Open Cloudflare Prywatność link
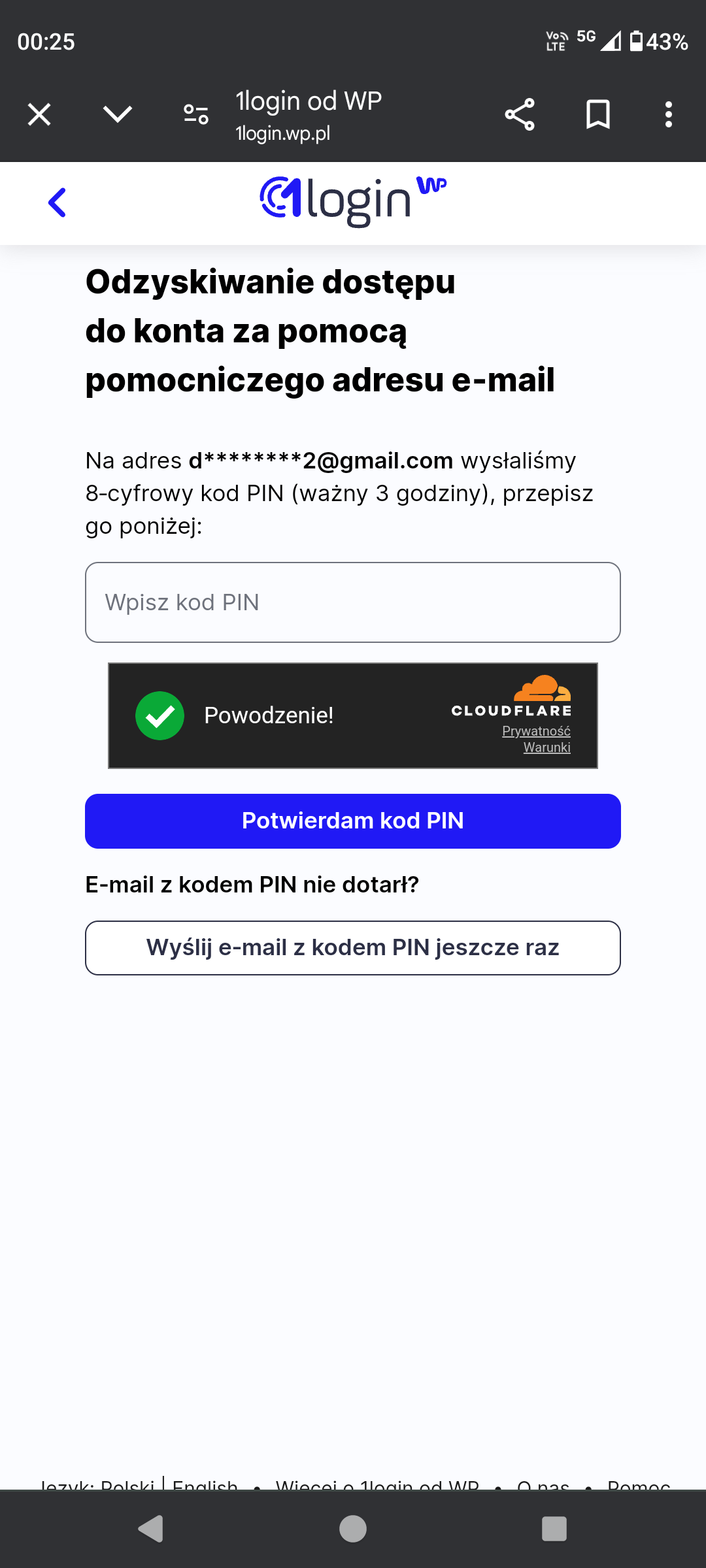 (x=536, y=731)
